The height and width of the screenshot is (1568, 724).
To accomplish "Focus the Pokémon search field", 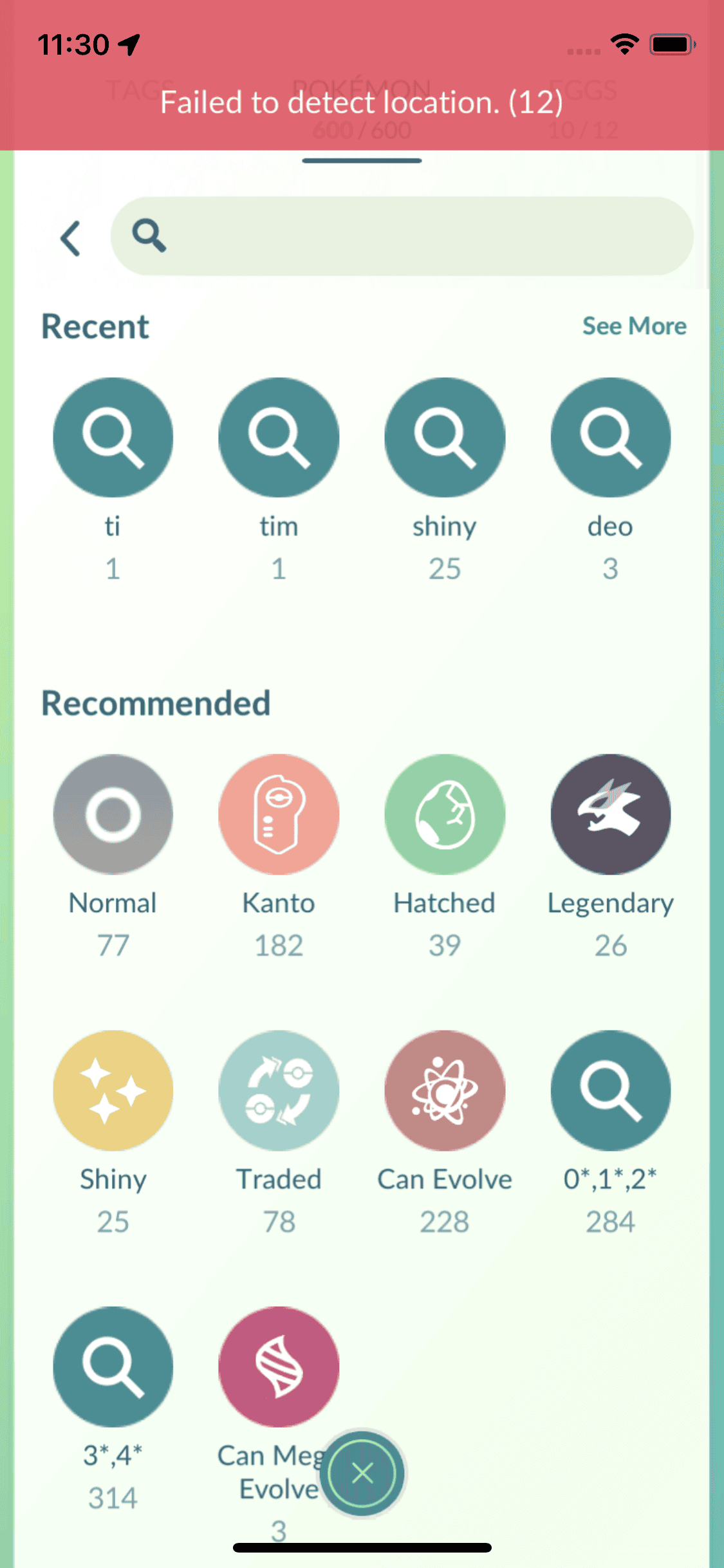I will tap(402, 236).
